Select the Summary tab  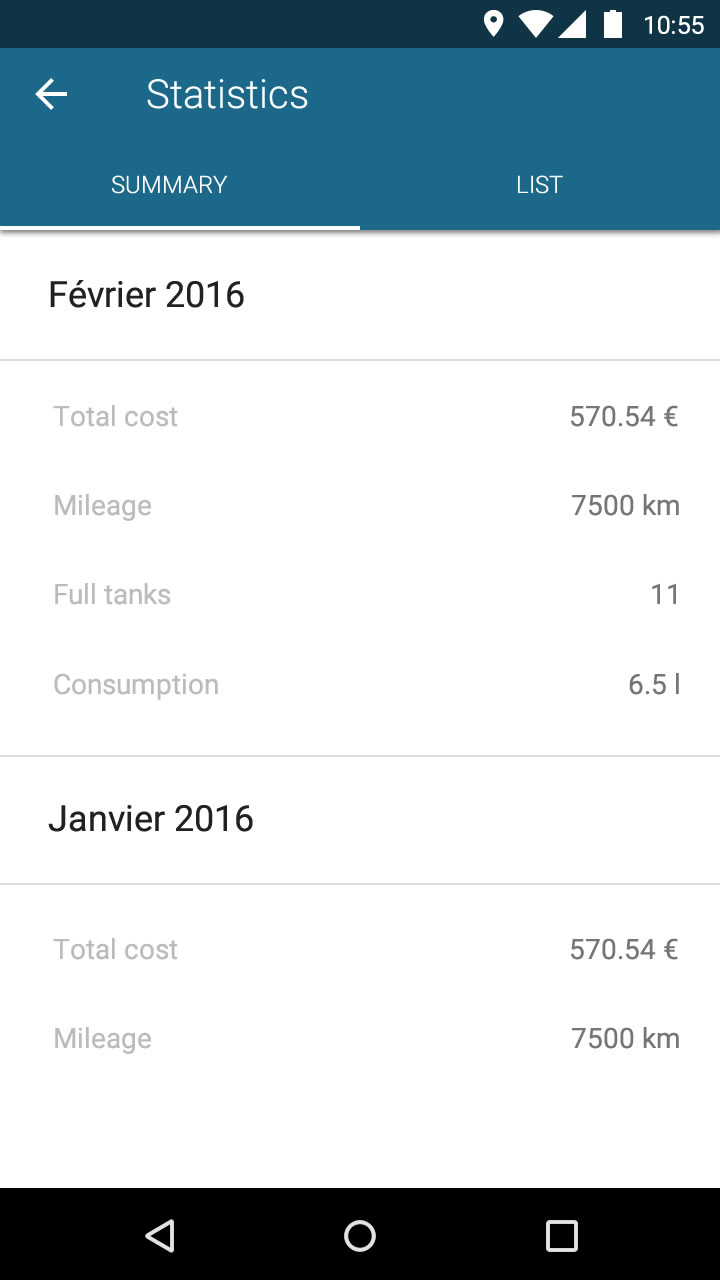(x=169, y=185)
